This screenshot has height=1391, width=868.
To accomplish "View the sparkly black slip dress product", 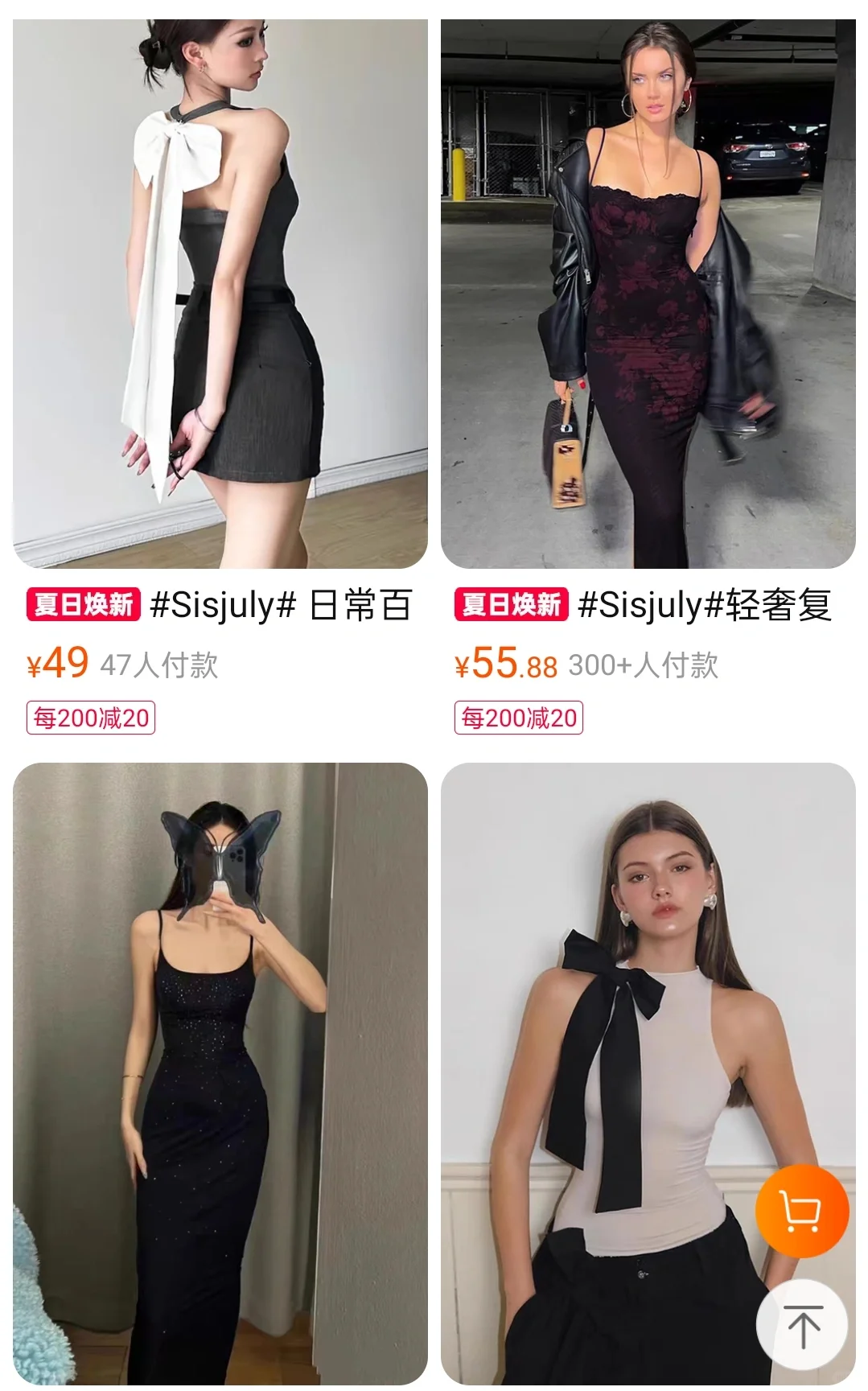I will pos(220,1074).
